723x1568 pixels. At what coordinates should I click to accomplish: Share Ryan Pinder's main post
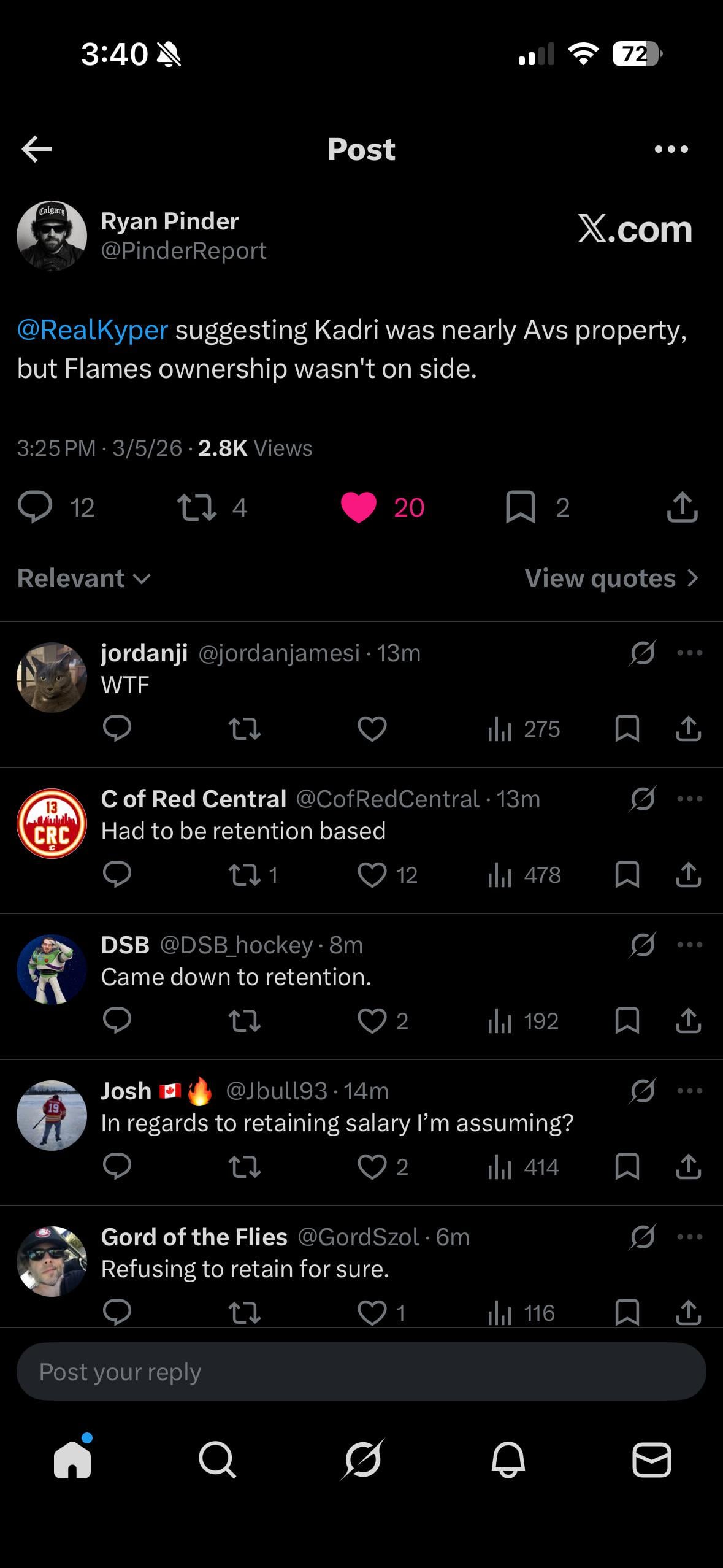[x=682, y=507]
